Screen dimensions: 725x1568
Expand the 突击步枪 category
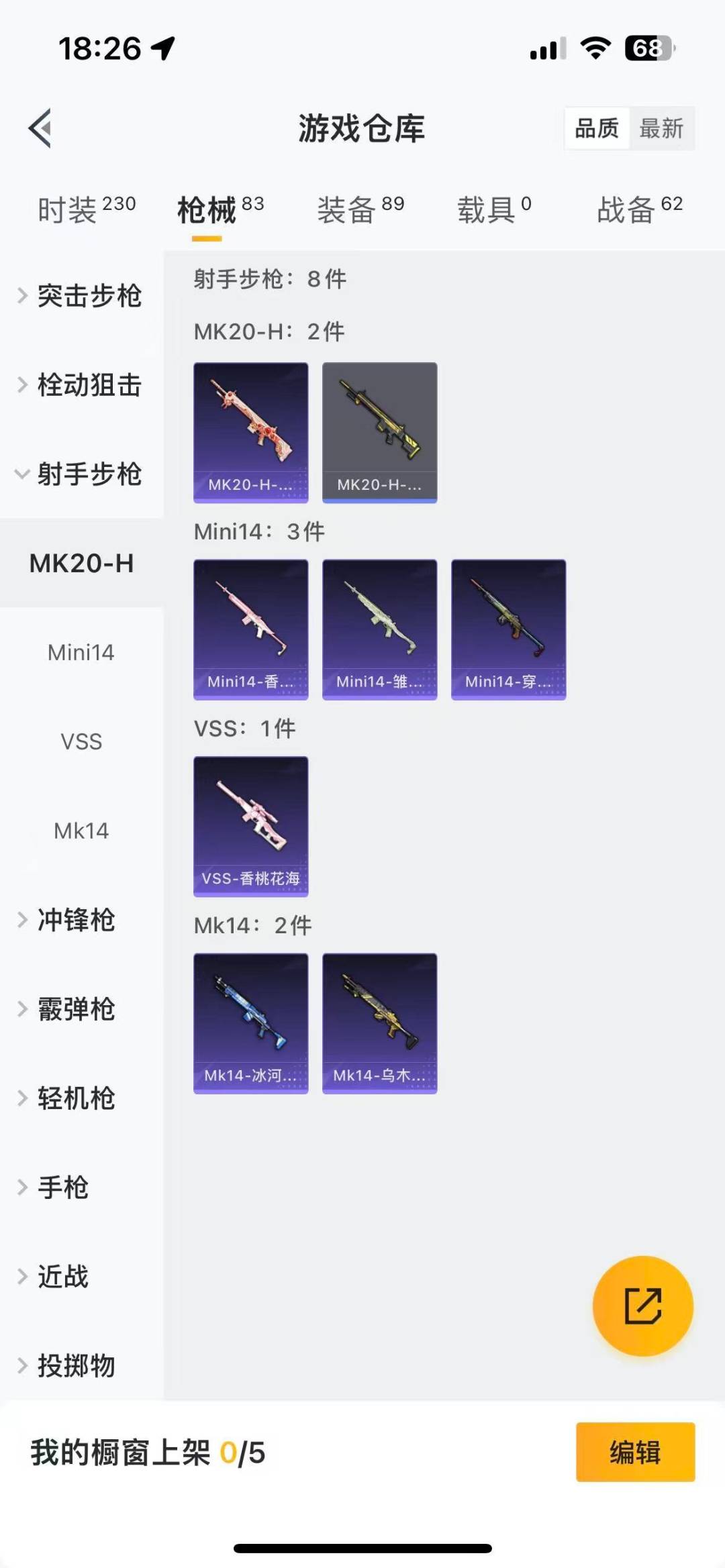(81, 296)
